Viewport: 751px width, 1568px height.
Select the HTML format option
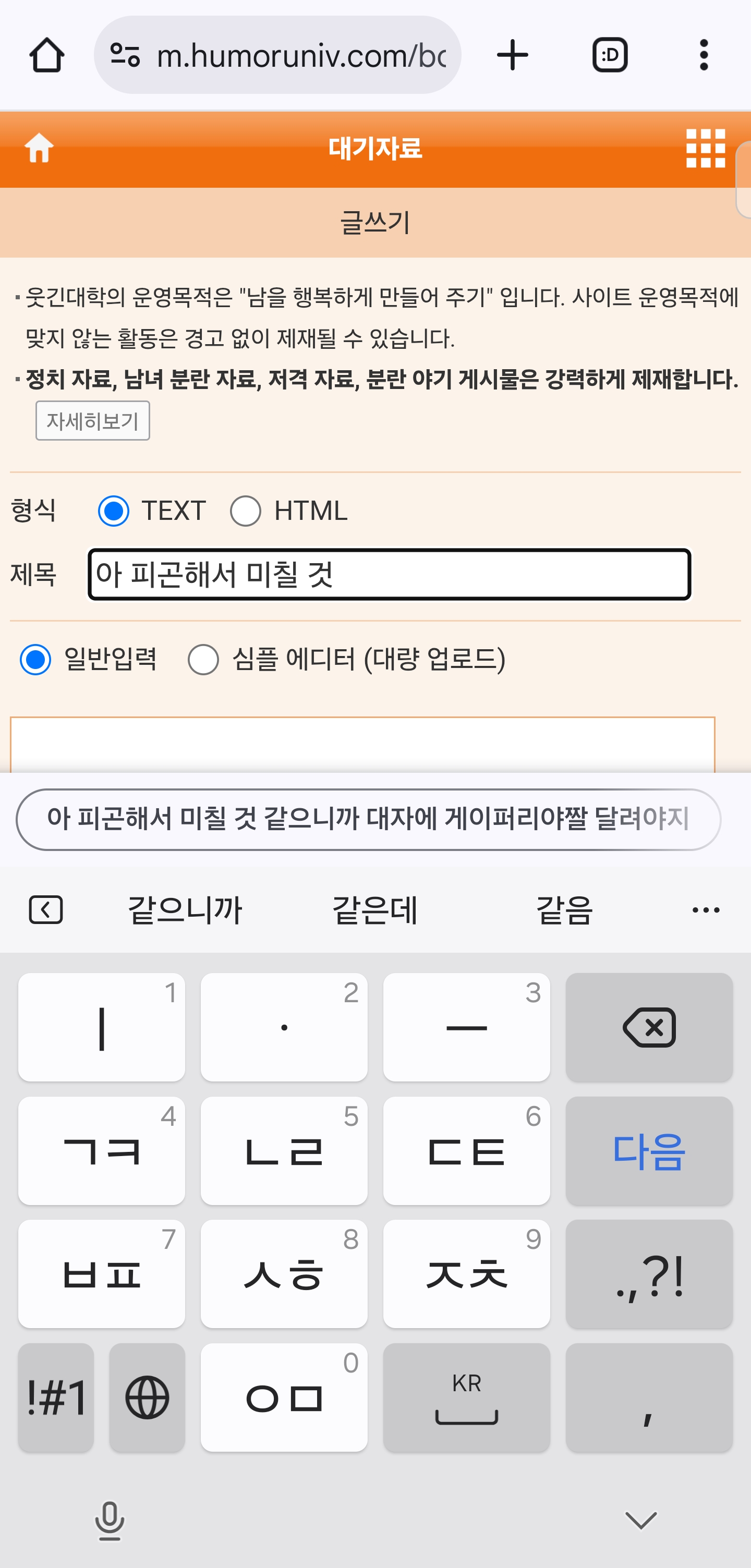245,510
